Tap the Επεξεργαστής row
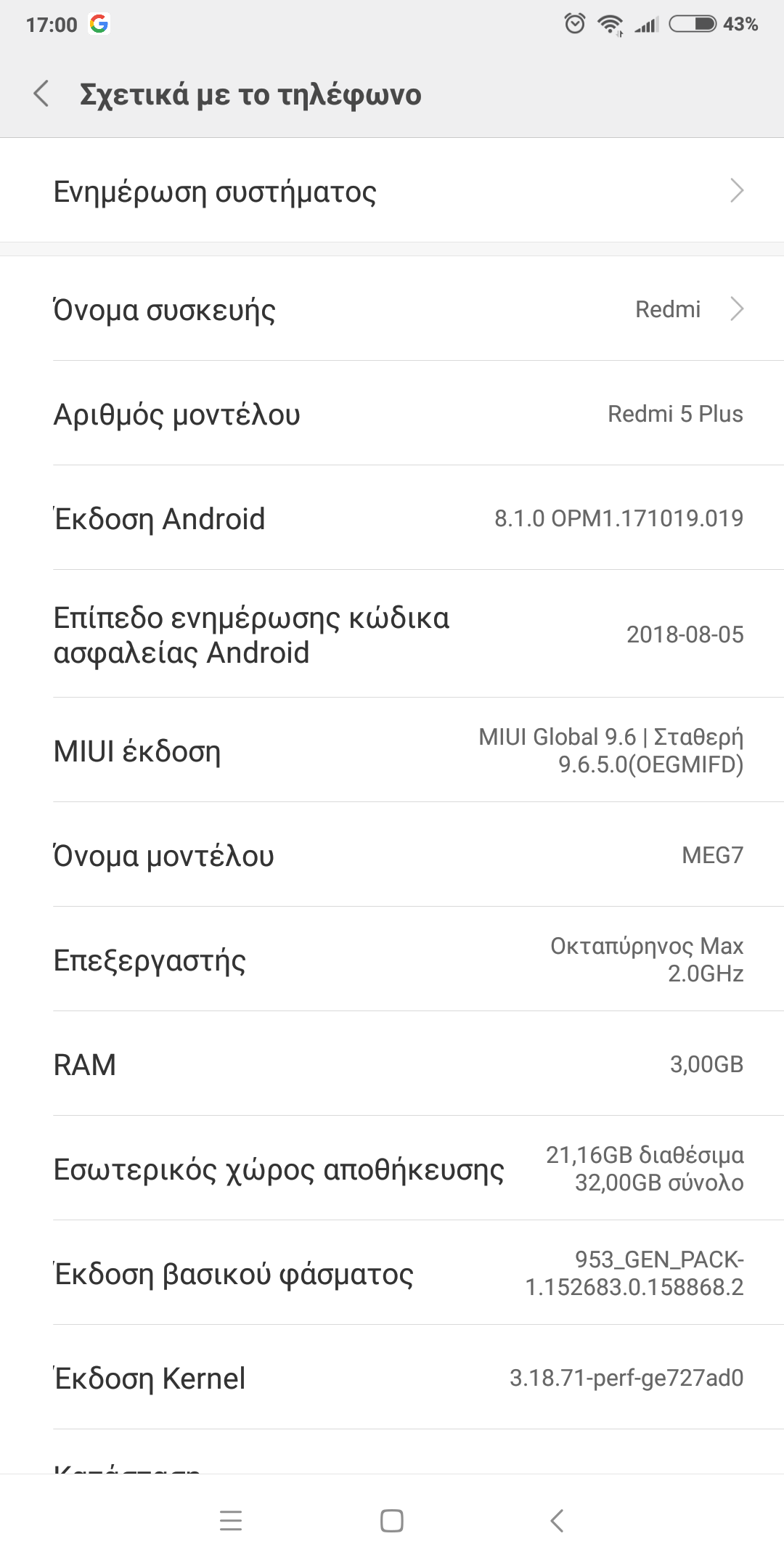 (x=392, y=960)
